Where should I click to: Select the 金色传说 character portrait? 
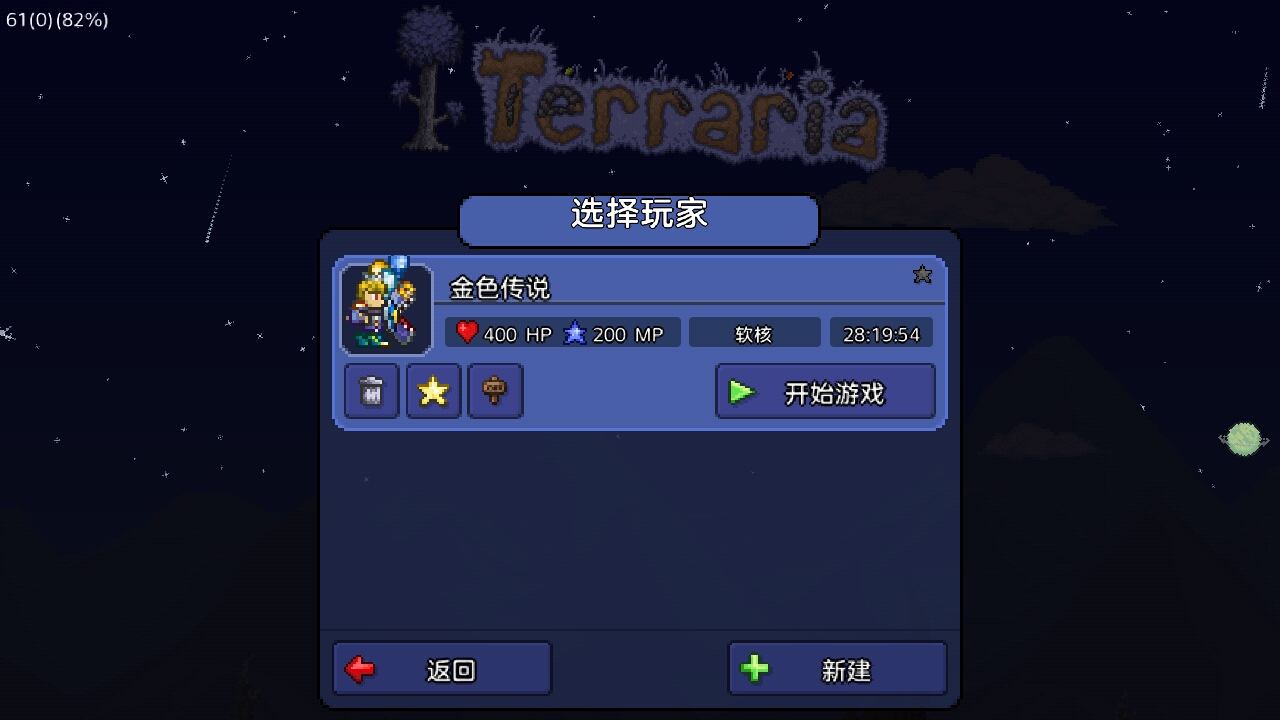tap(387, 309)
